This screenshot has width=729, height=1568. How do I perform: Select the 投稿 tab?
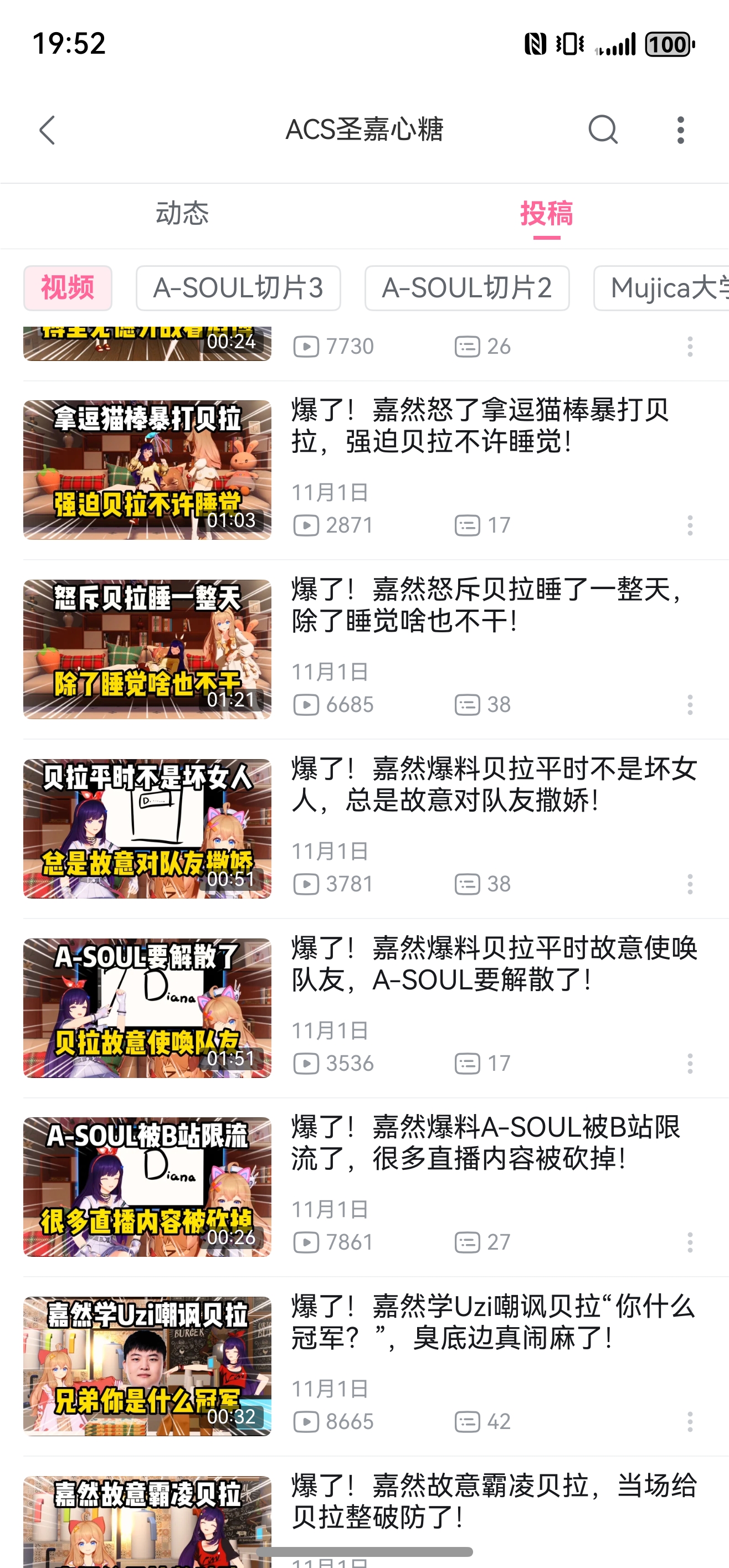pyautogui.click(x=546, y=214)
